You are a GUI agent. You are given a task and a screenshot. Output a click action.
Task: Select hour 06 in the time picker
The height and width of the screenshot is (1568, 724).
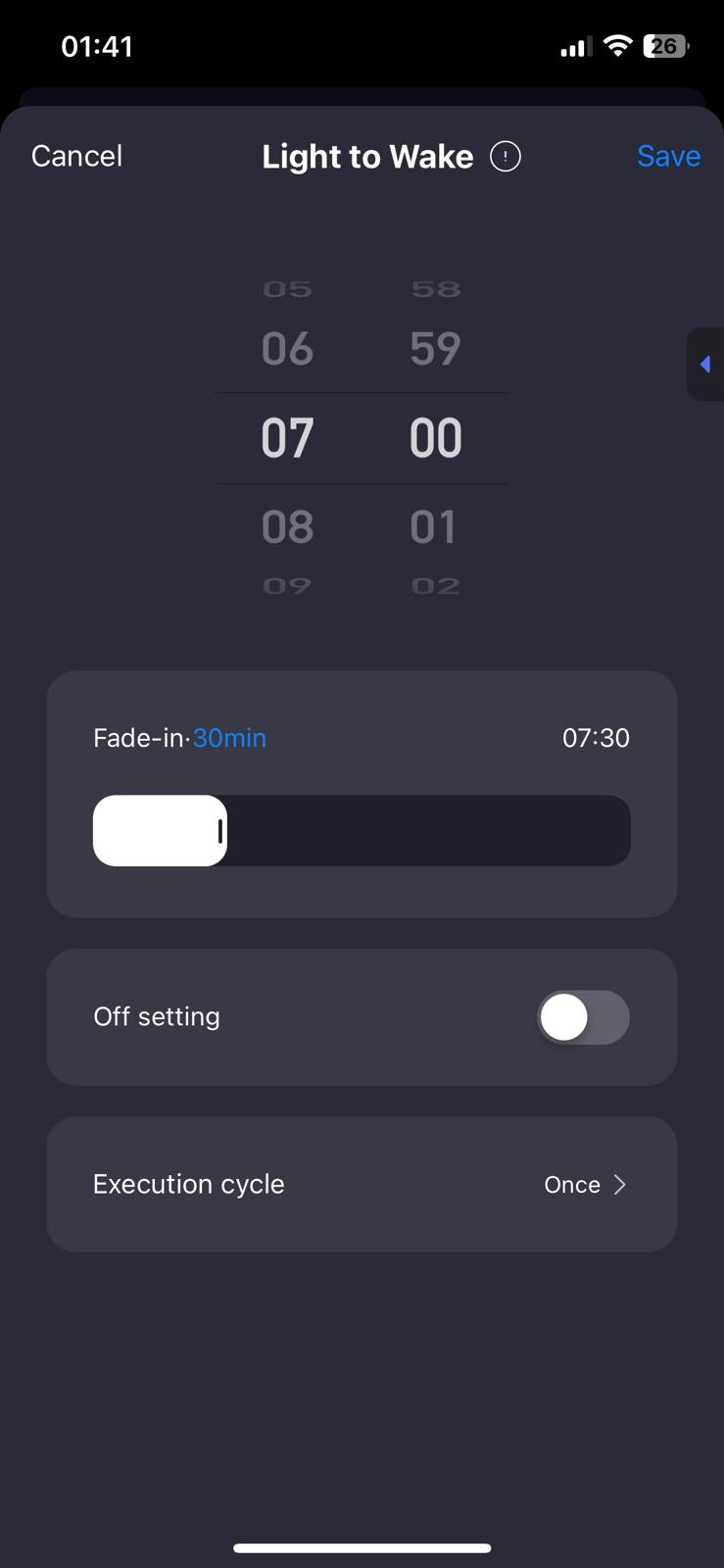(x=287, y=349)
